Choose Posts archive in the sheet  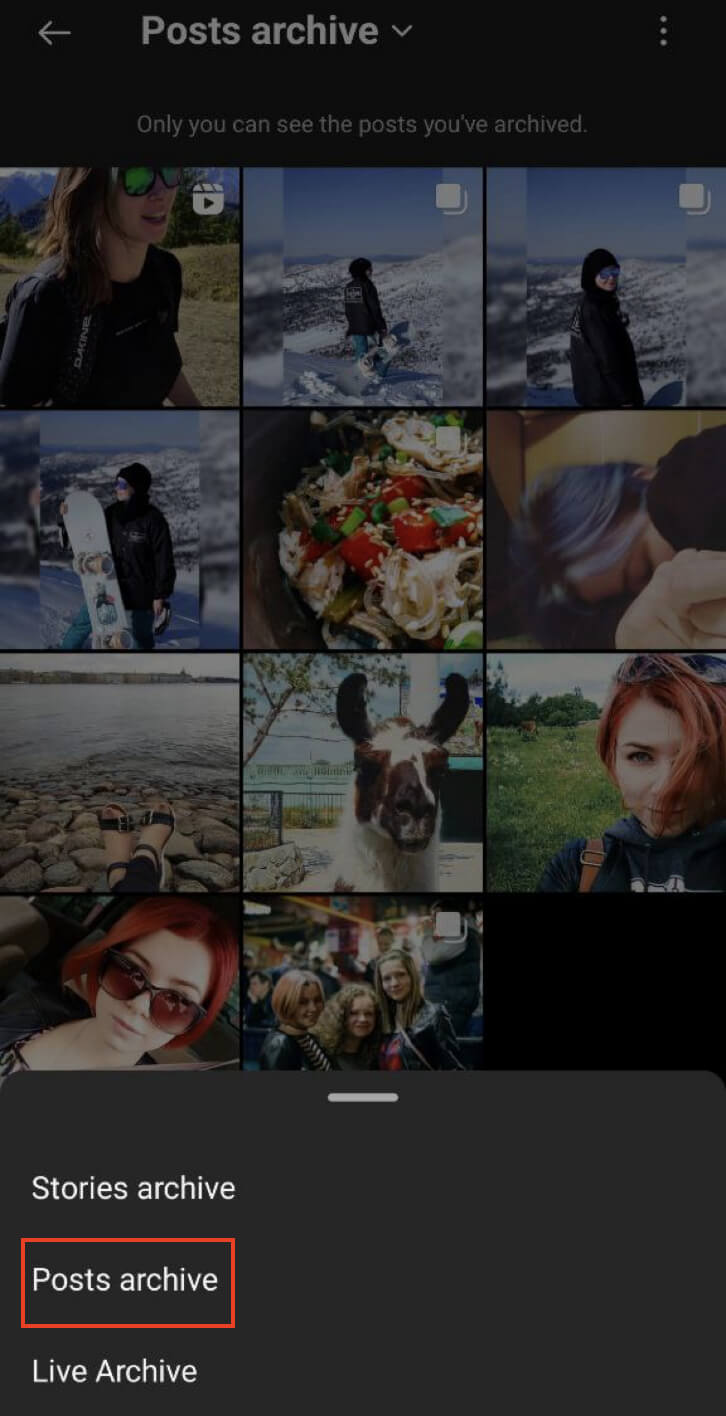click(x=126, y=1280)
